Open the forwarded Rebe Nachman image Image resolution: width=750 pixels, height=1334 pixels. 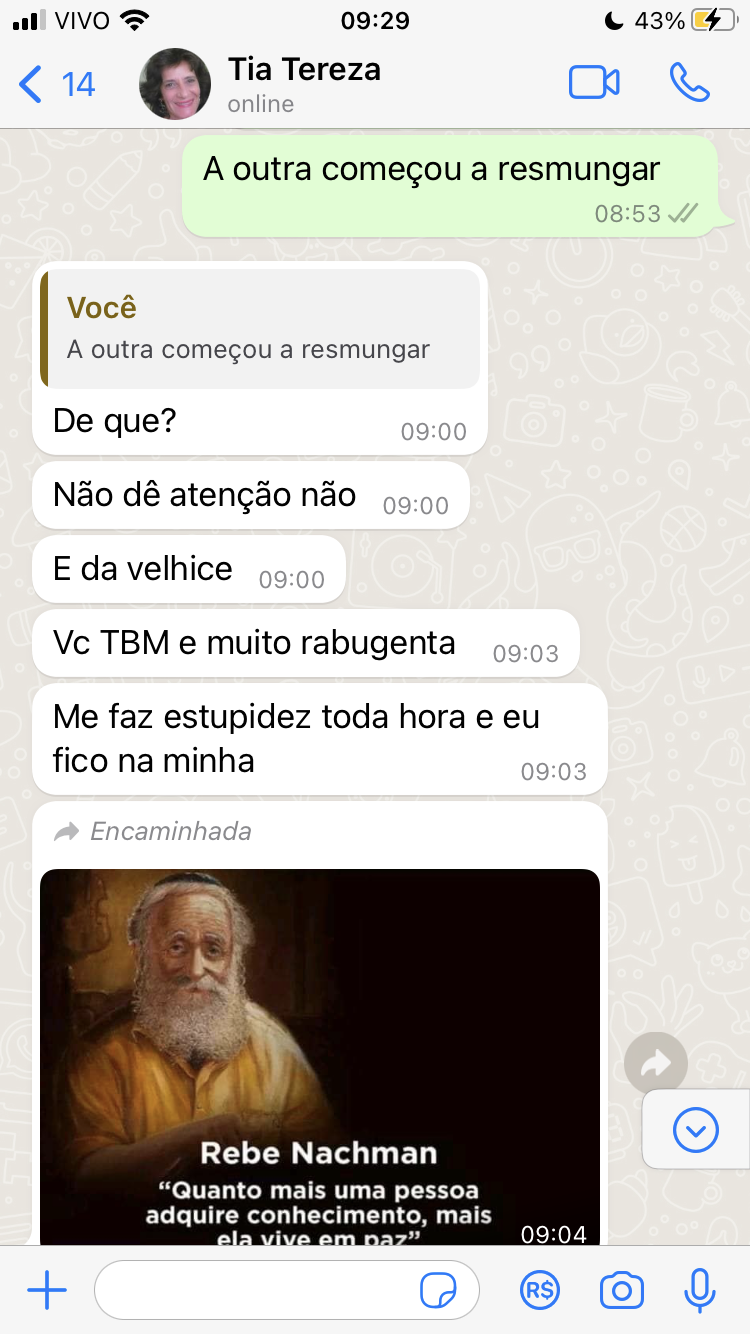tap(320, 1050)
